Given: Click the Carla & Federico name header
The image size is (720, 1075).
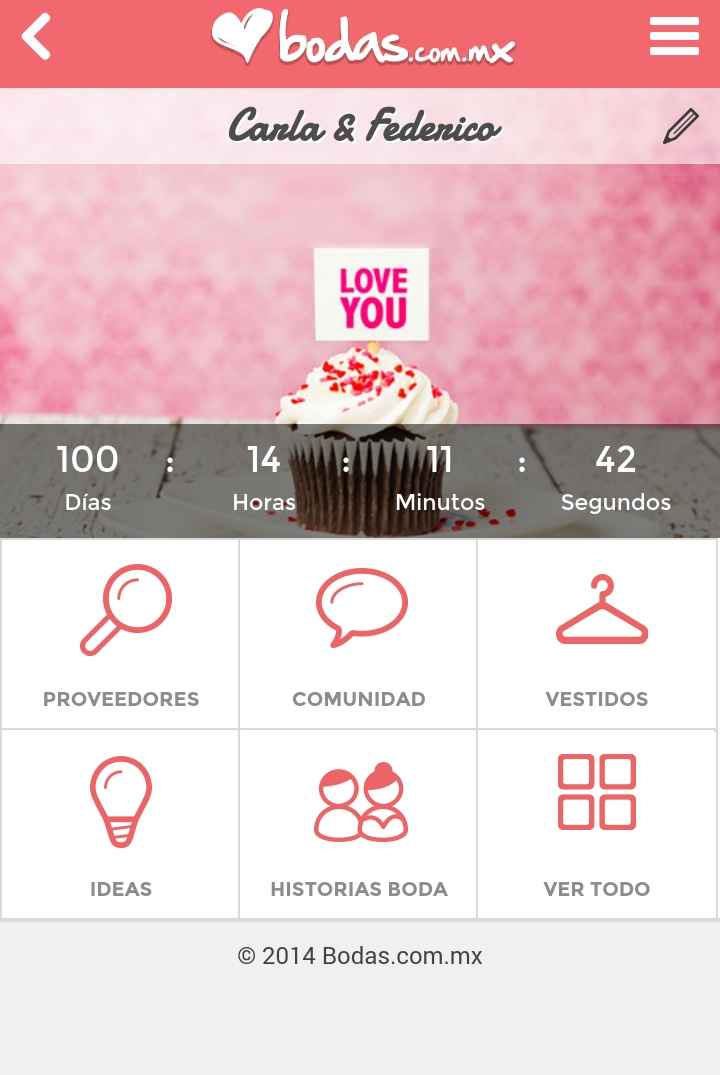Looking at the screenshot, I should [362, 126].
